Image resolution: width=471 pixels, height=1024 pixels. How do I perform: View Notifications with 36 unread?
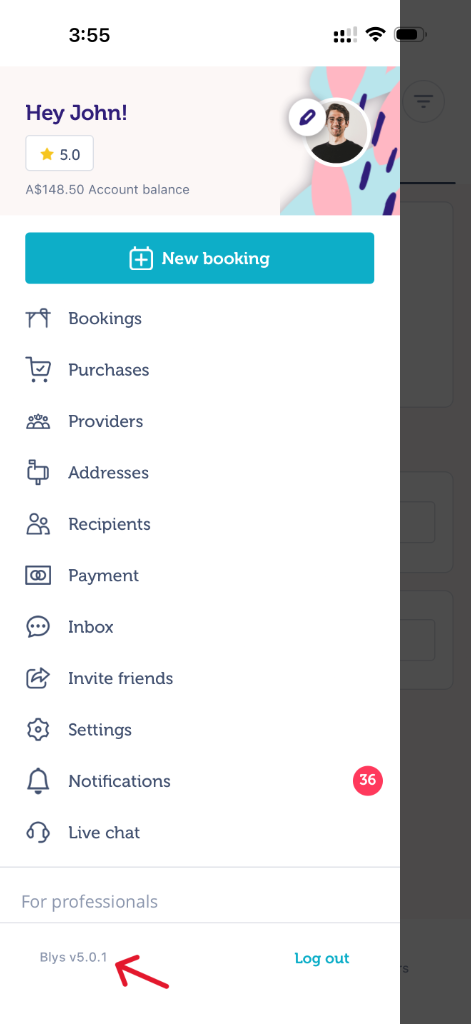click(x=199, y=781)
